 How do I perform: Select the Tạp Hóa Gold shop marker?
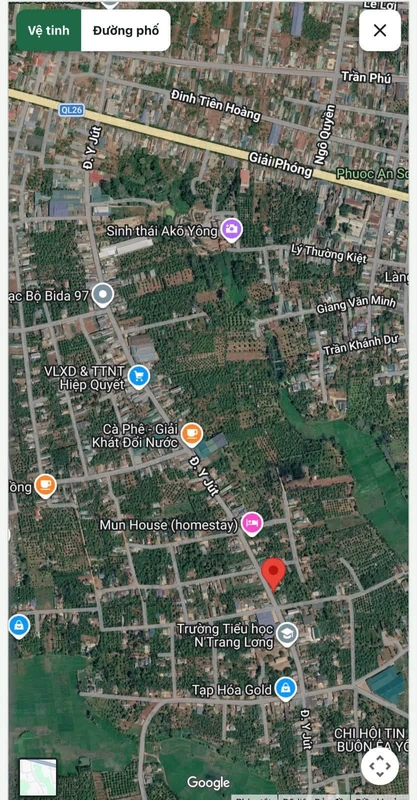click(286, 689)
